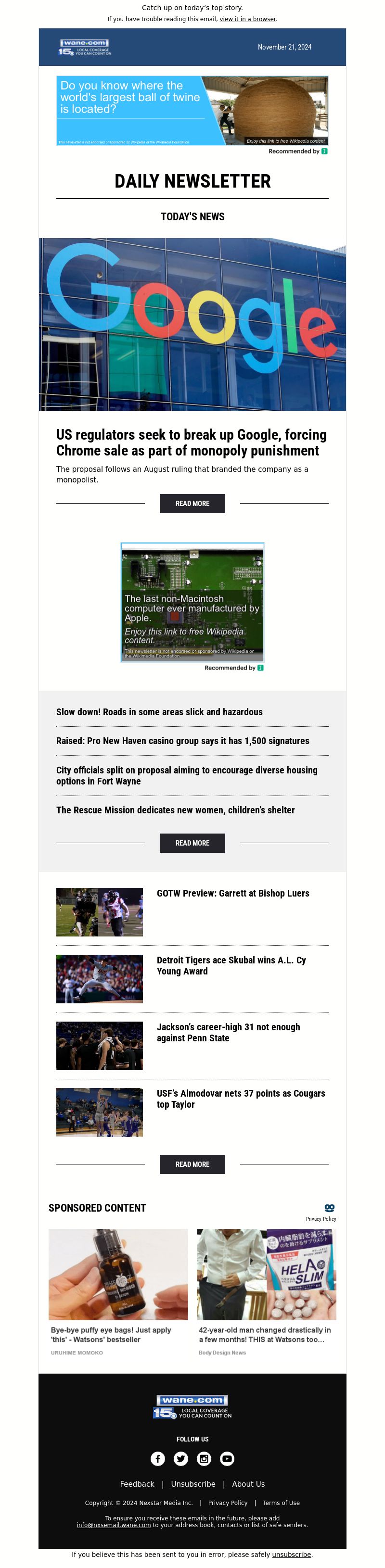Image resolution: width=385 pixels, height=1568 pixels.
Task: Open the X (Twitter) follow icon
Action: click(x=181, y=1458)
